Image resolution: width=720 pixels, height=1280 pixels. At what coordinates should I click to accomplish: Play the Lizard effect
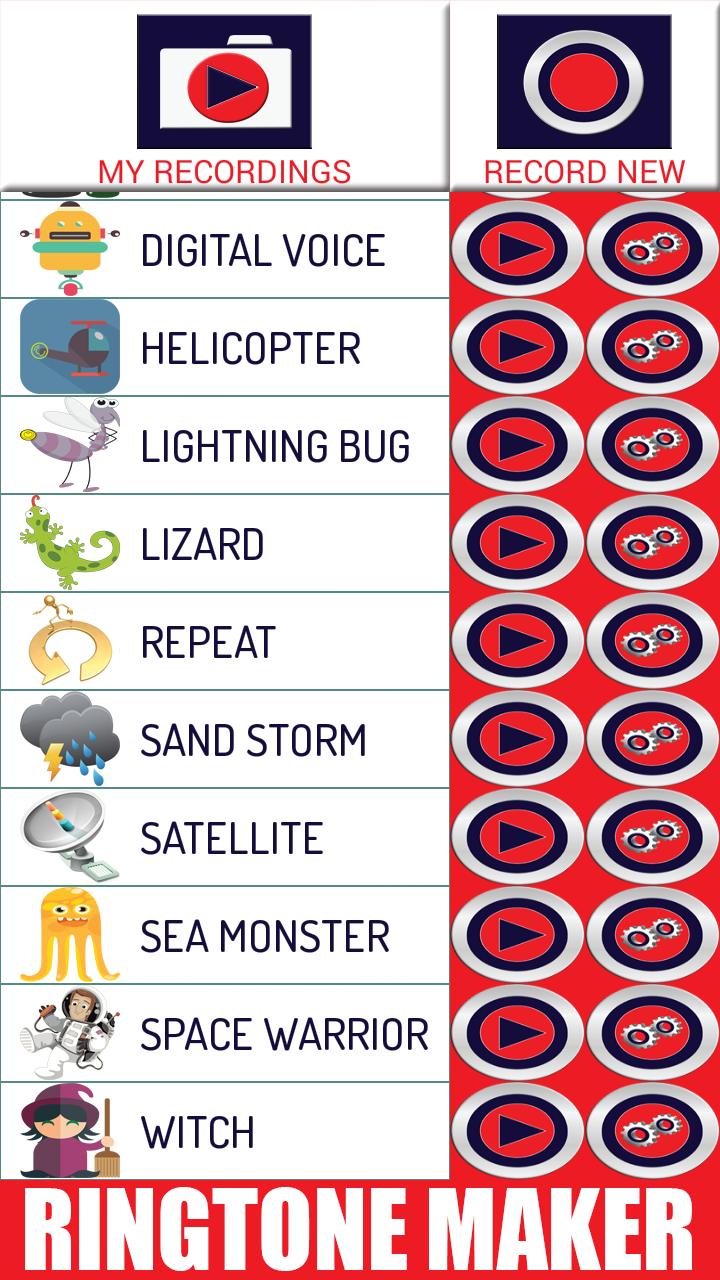517,543
